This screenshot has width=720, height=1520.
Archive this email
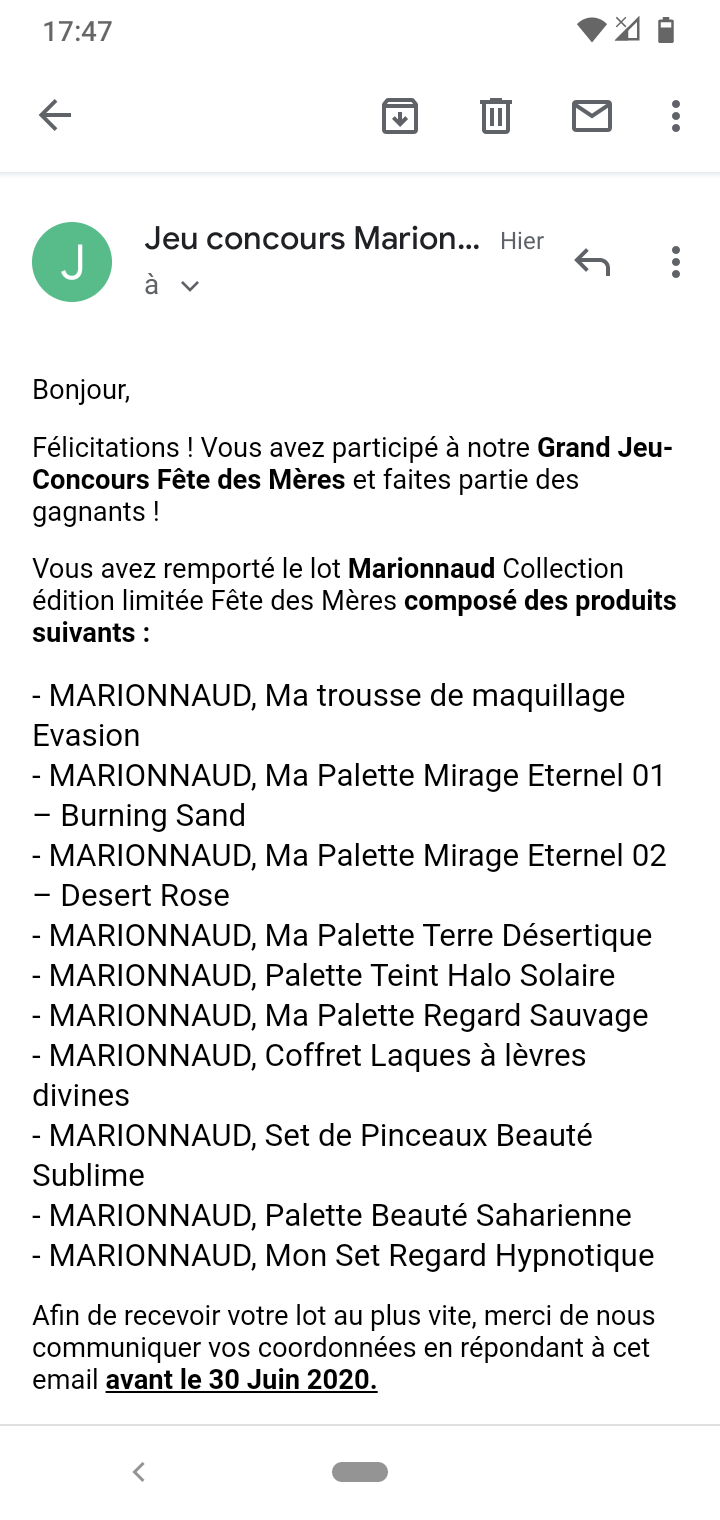coord(400,116)
